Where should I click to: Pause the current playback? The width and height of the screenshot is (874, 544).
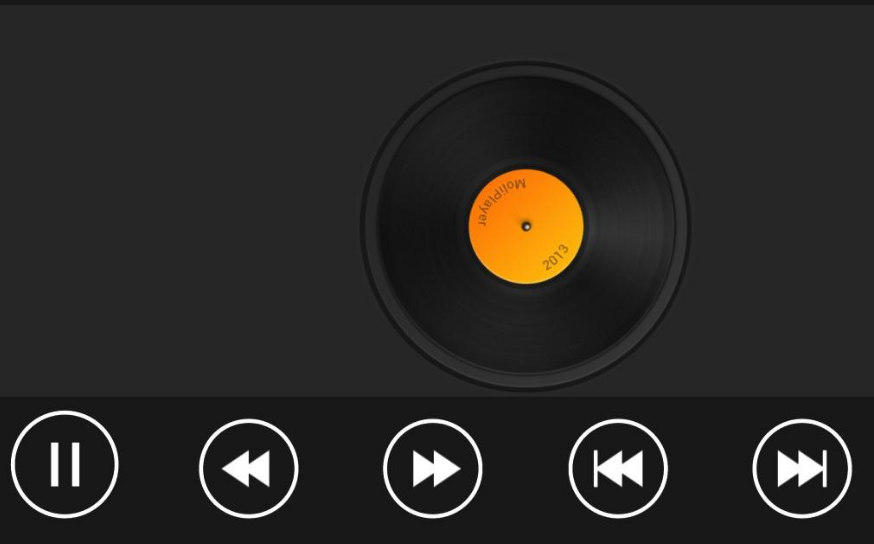tap(65, 465)
